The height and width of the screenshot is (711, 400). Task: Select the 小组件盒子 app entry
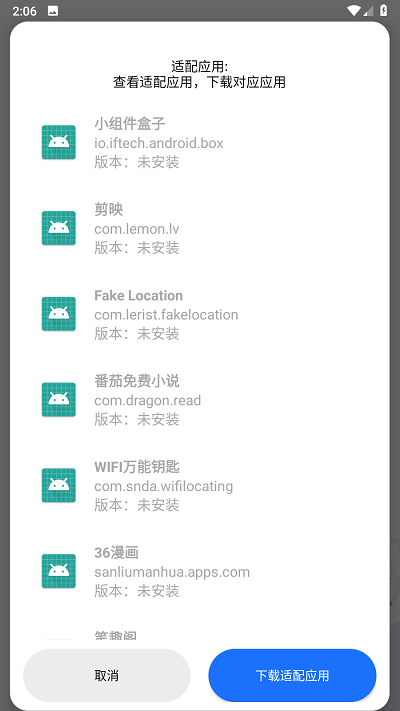(x=200, y=142)
